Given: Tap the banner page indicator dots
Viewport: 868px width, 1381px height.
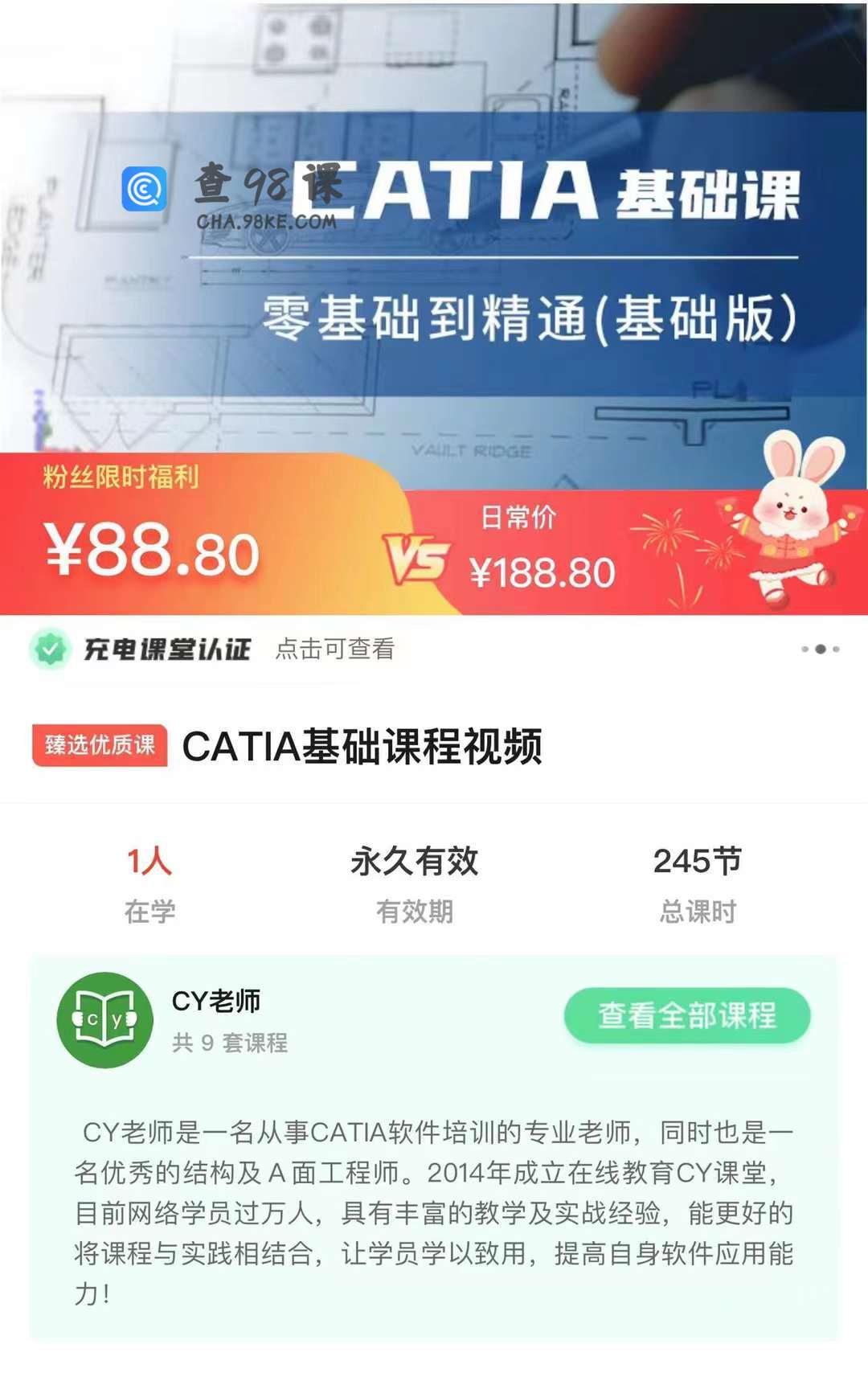Looking at the screenshot, I should [820, 649].
